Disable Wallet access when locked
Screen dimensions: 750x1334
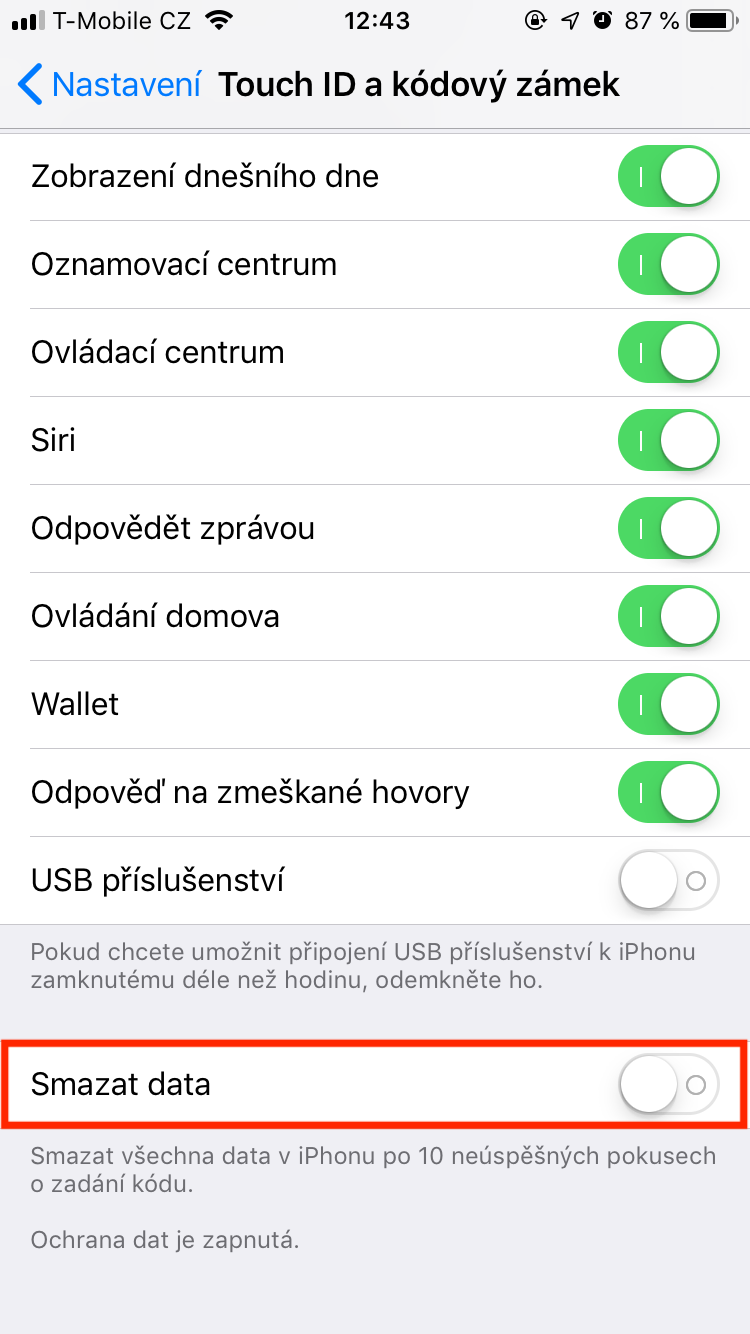pos(668,705)
